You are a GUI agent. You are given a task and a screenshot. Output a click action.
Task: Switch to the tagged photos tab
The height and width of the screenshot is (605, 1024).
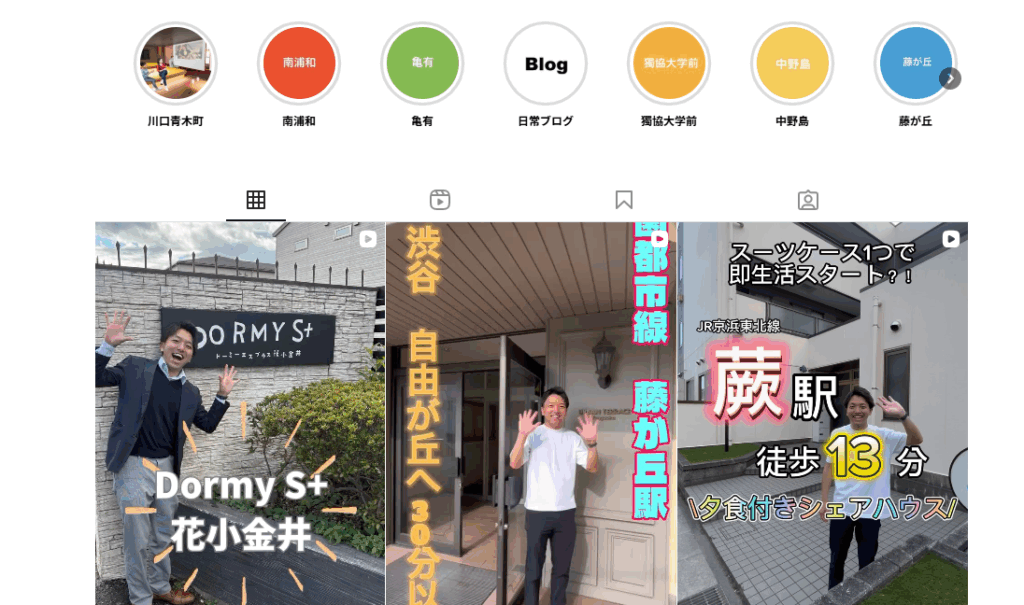(808, 200)
